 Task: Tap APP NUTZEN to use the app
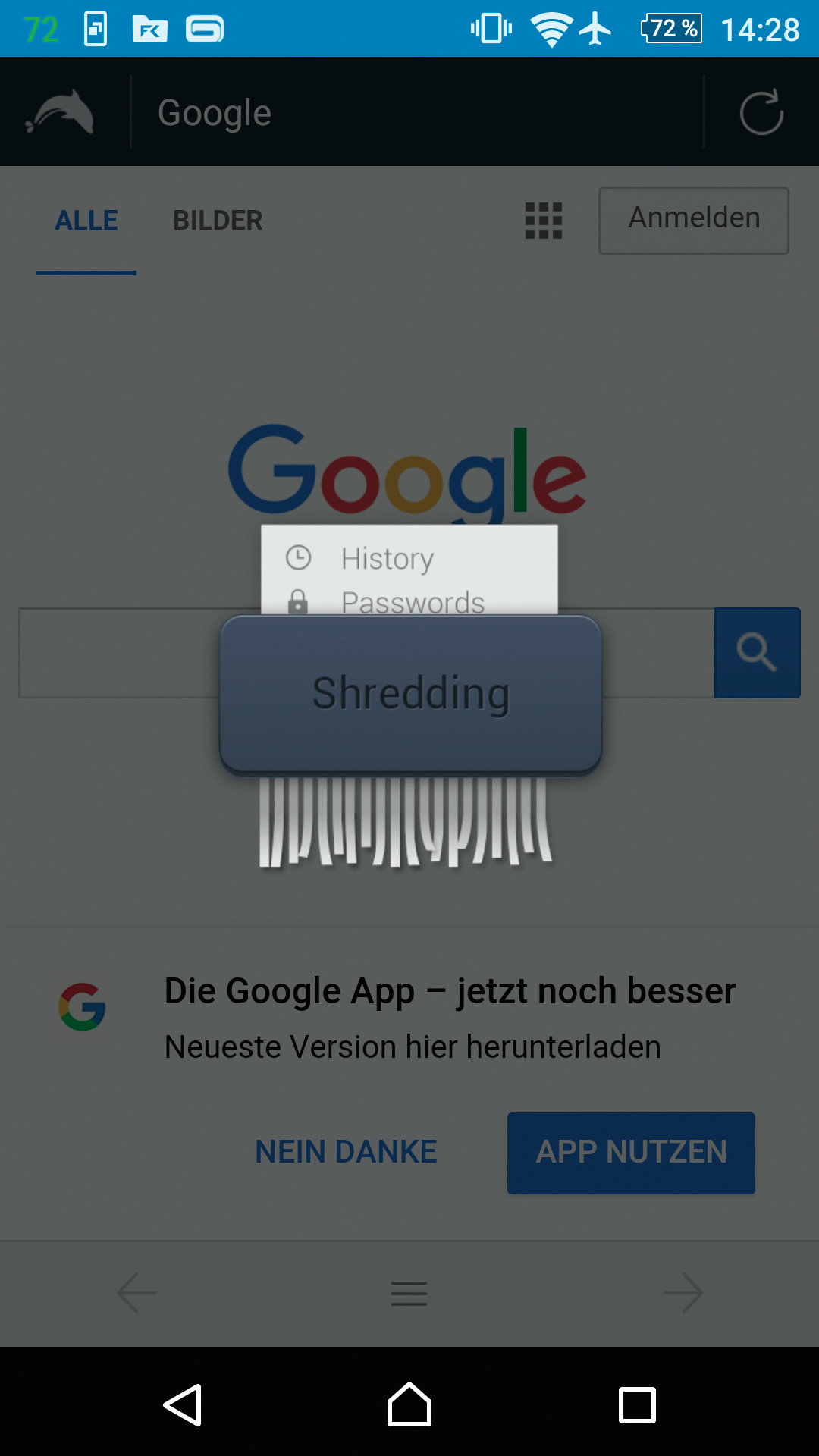[631, 1153]
